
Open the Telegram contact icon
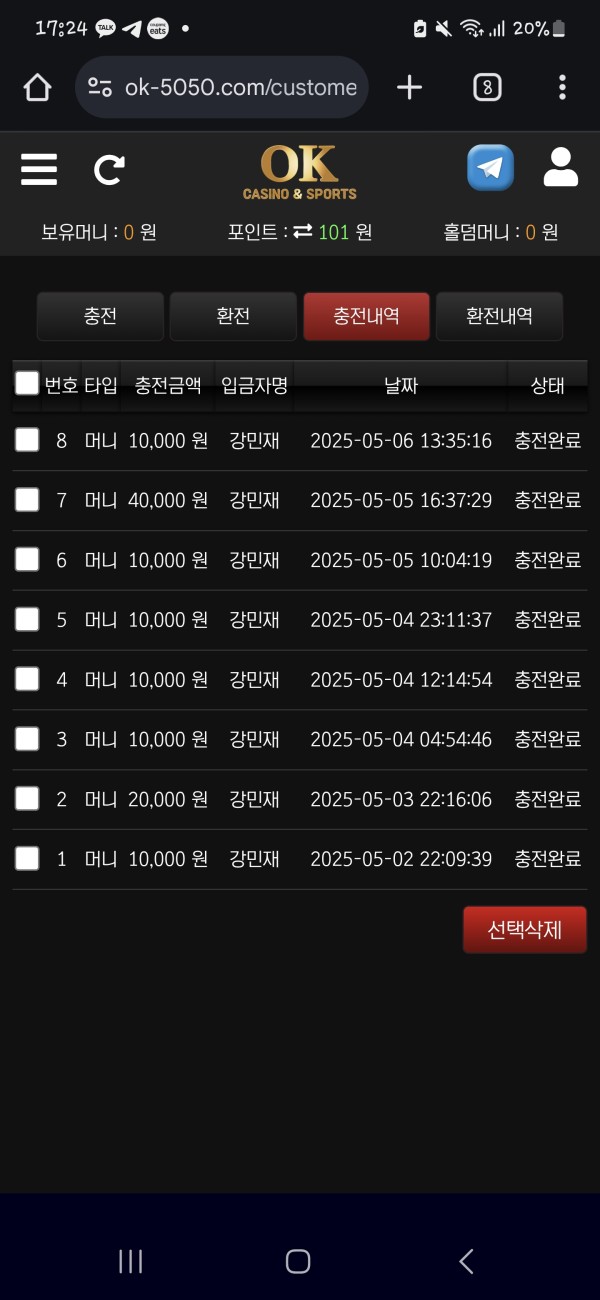(x=490, y=168)
